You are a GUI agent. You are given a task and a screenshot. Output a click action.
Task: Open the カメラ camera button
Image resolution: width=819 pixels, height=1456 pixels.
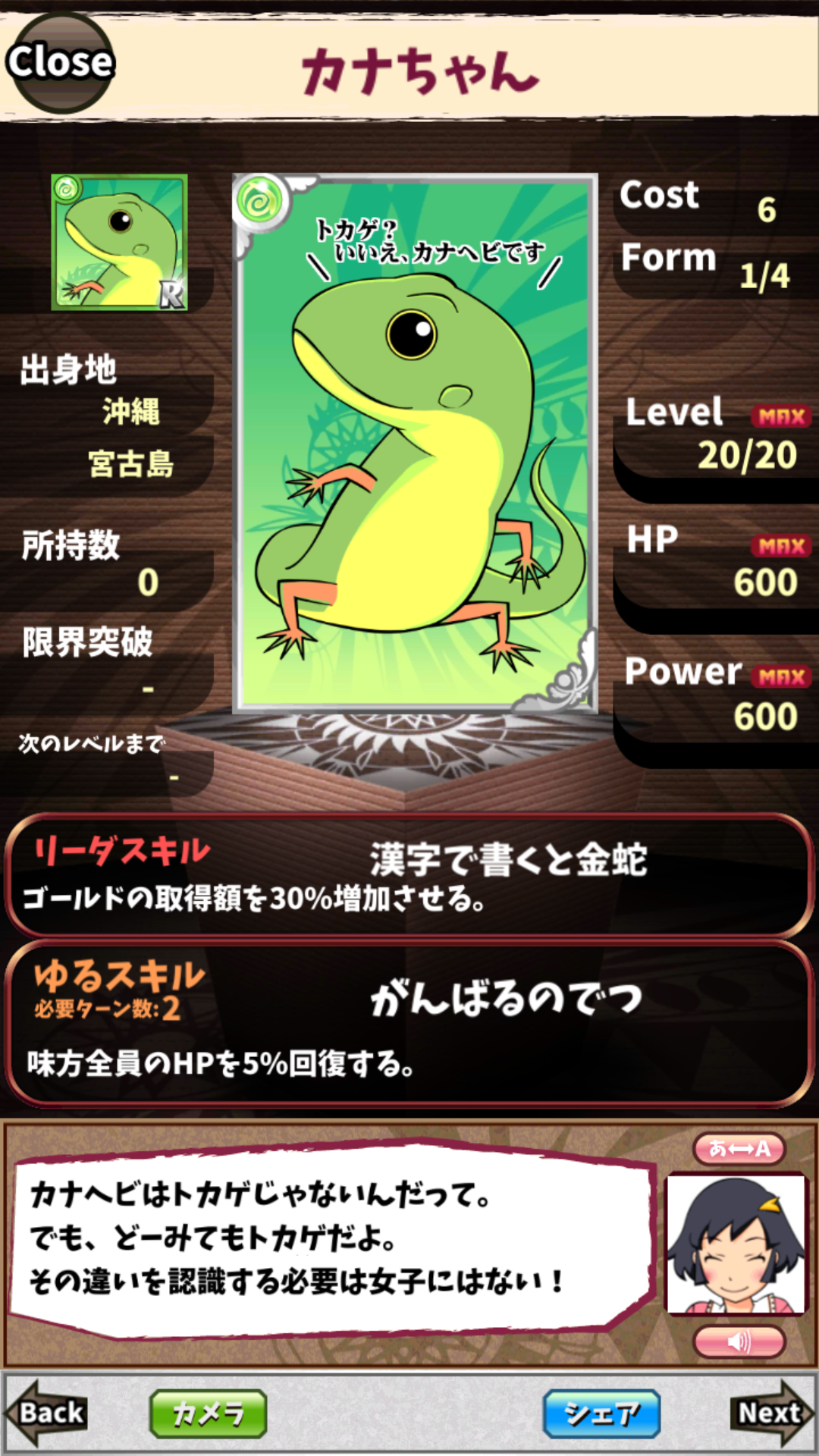point(209,1414)
